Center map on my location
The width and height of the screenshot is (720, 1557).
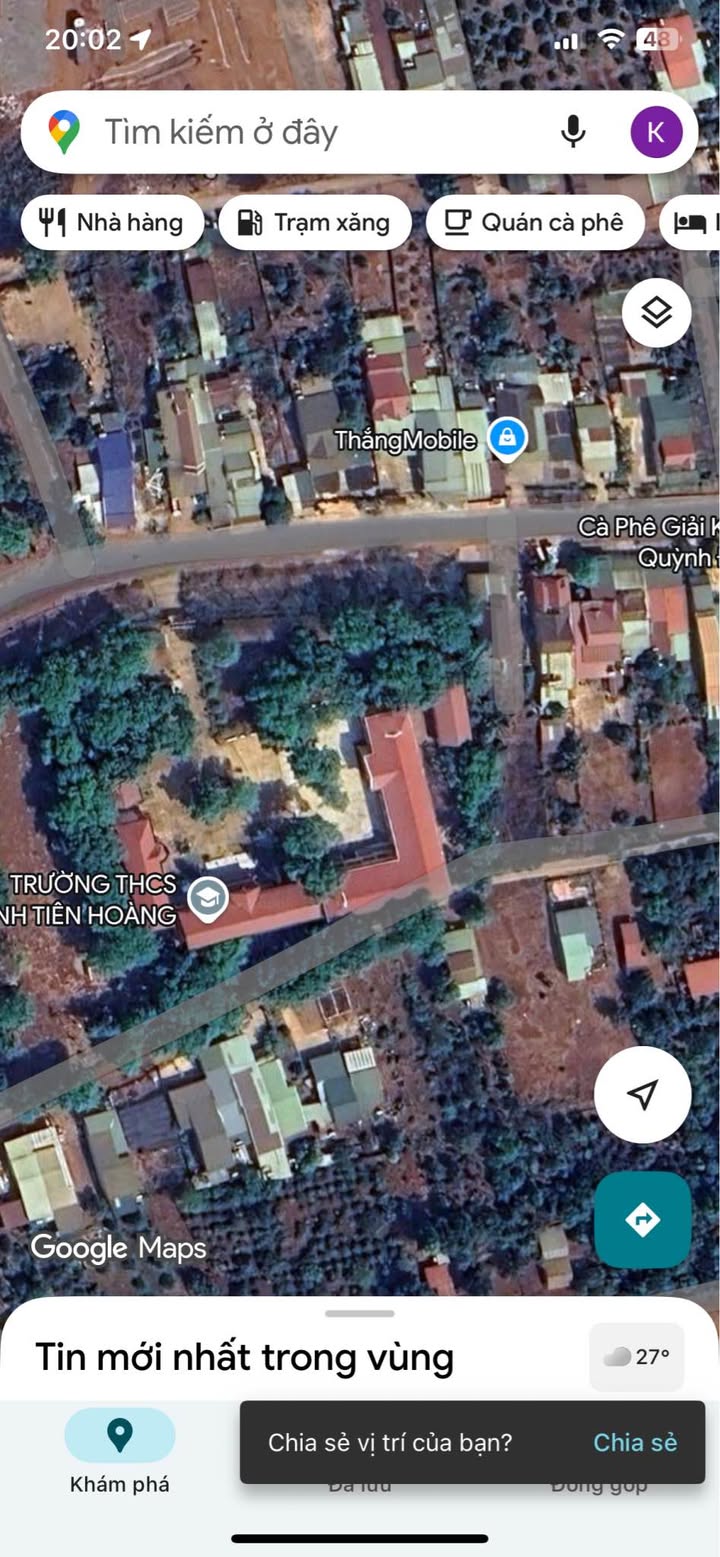tap(642, 1094)
